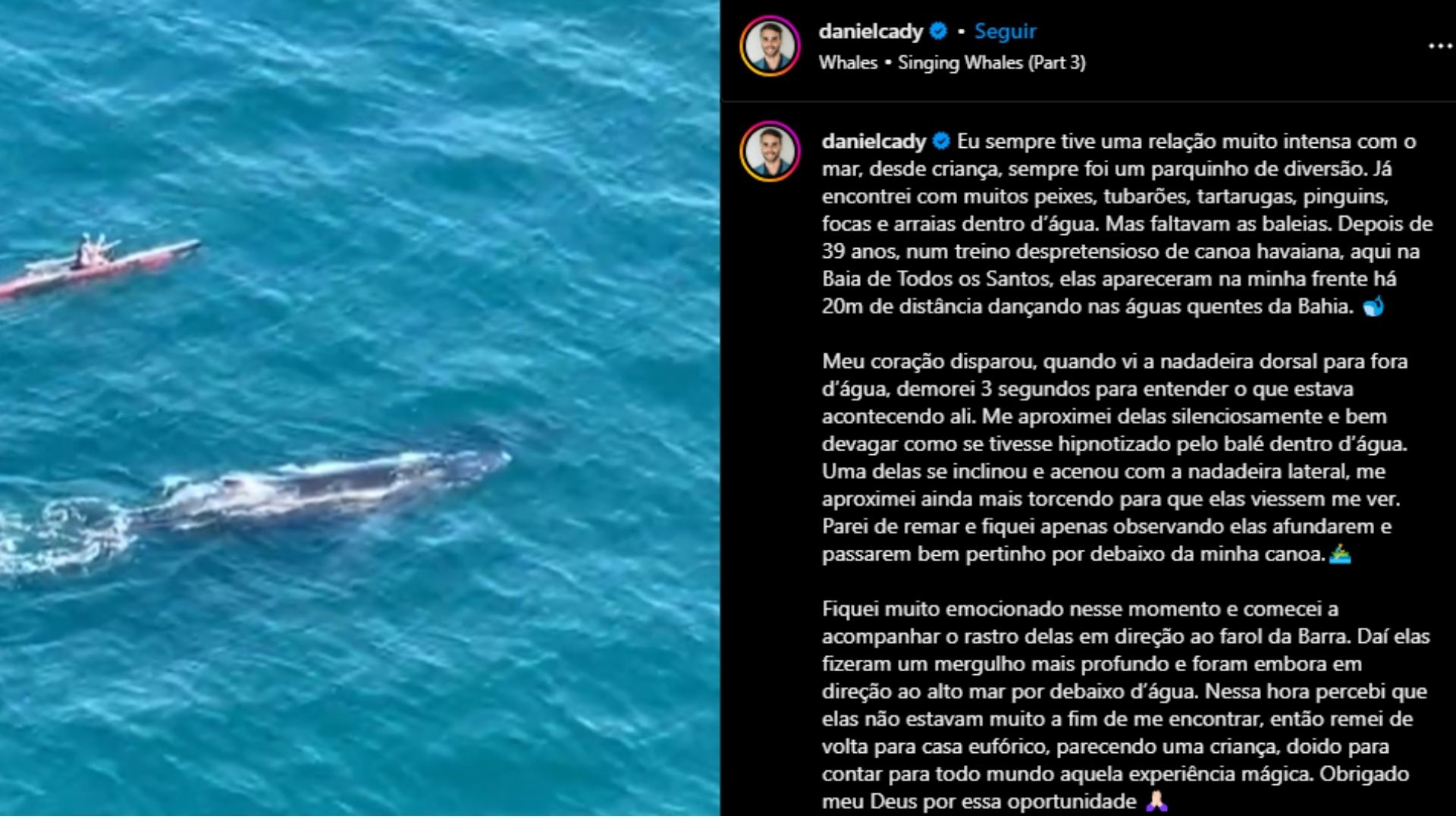
Task: Open the Singing Whales (Part 3) audio link
Action: coord(991,63)
